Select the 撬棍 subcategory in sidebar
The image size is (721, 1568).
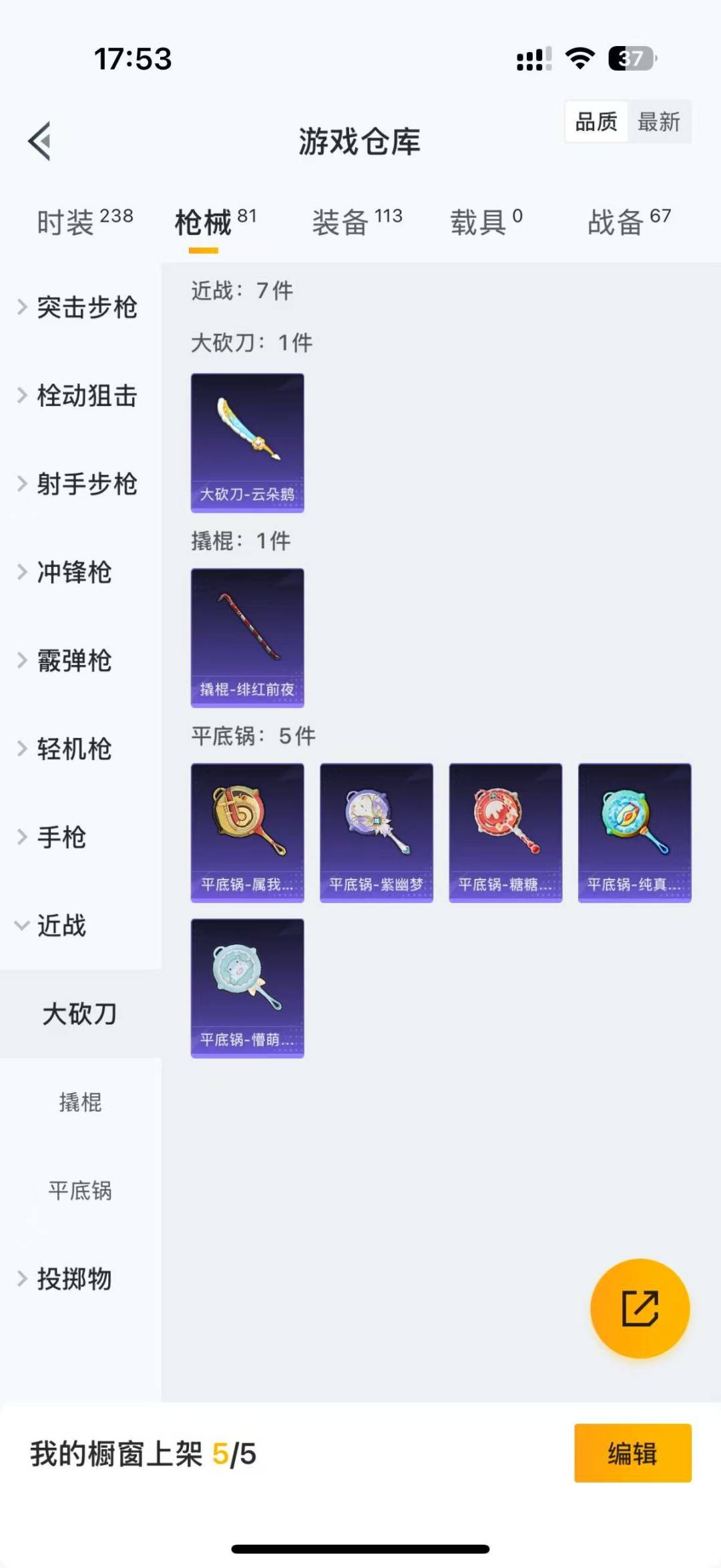point(80,1102)
